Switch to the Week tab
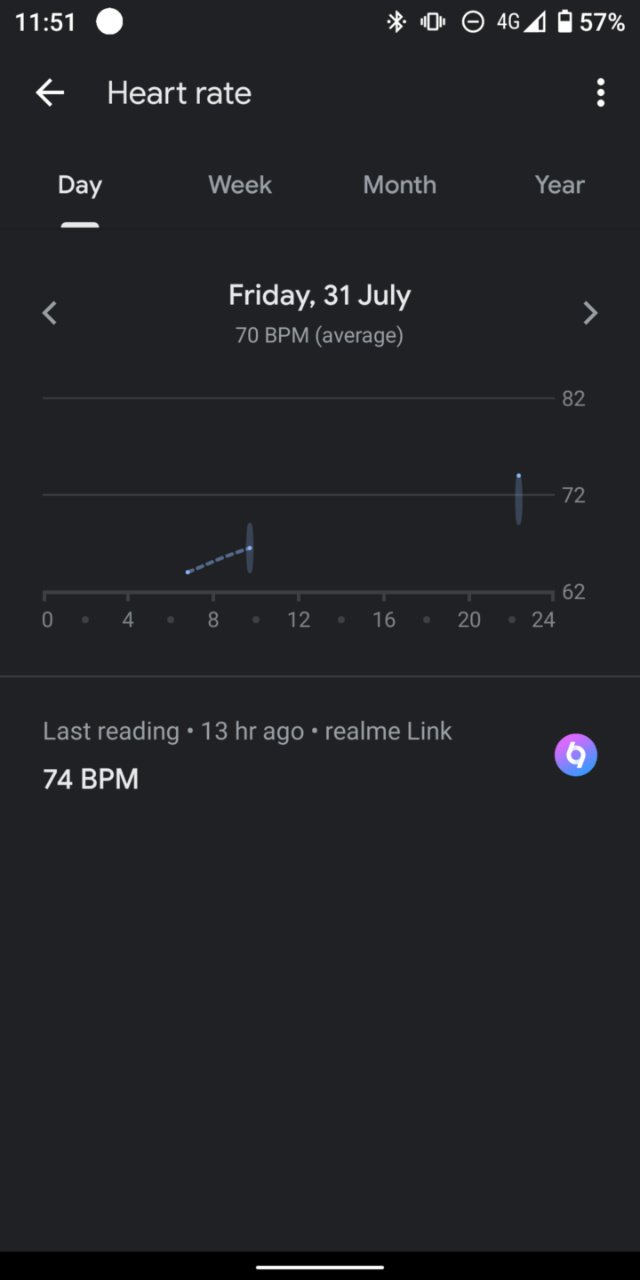The height and width of the screenshot is (1280, 640). click(x=240, y=185)
